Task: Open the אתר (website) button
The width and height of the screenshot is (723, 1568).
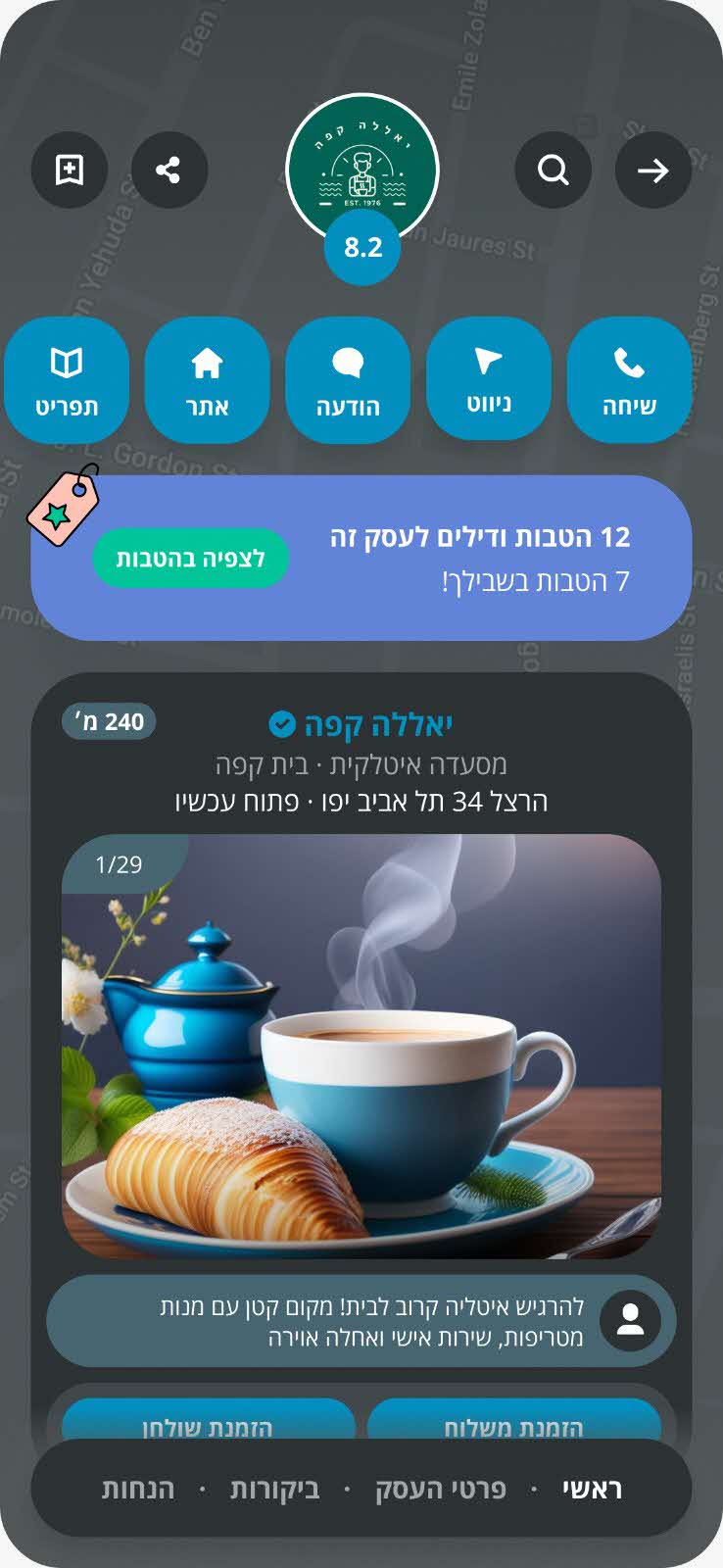Action: click(x=207, y=380)
